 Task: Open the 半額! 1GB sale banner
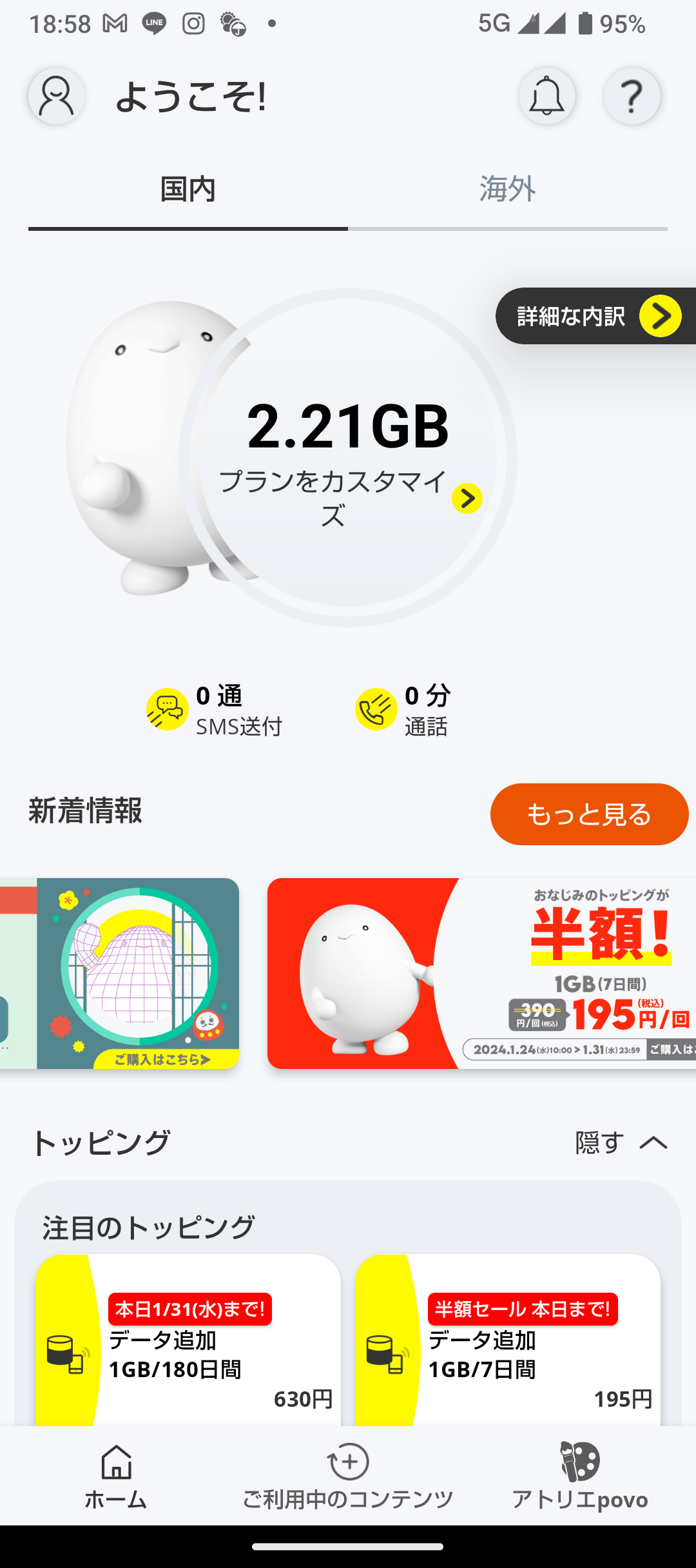[x=481, y=974]
